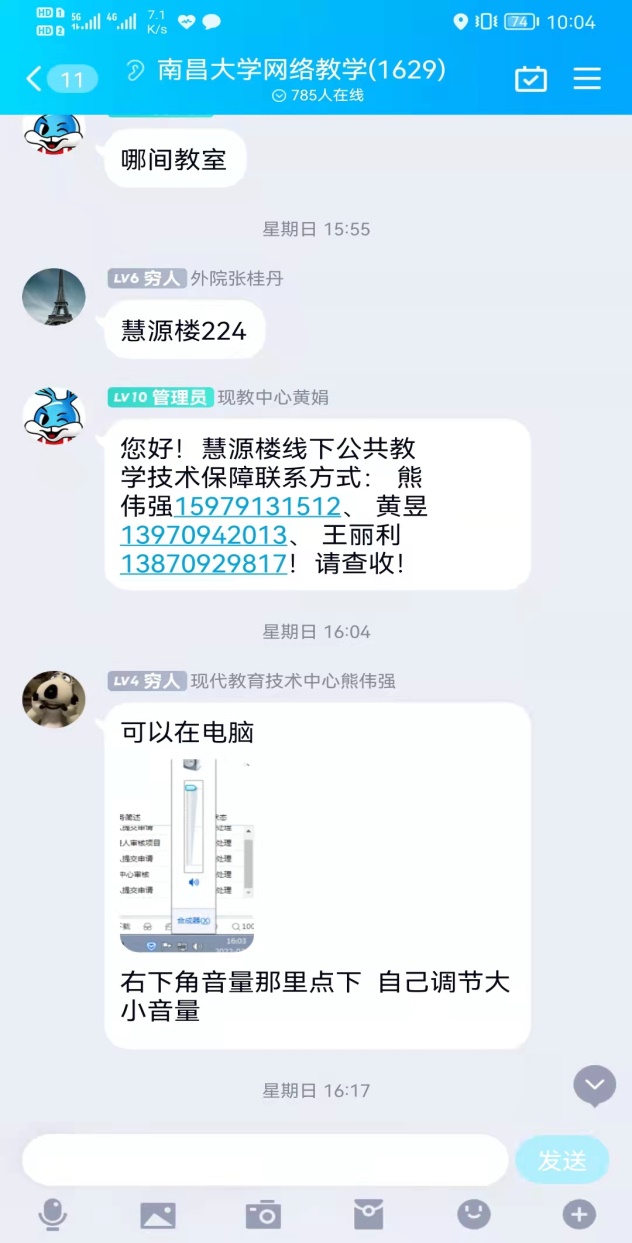Expand more options with the plus icon

(x=579, y=1214)
